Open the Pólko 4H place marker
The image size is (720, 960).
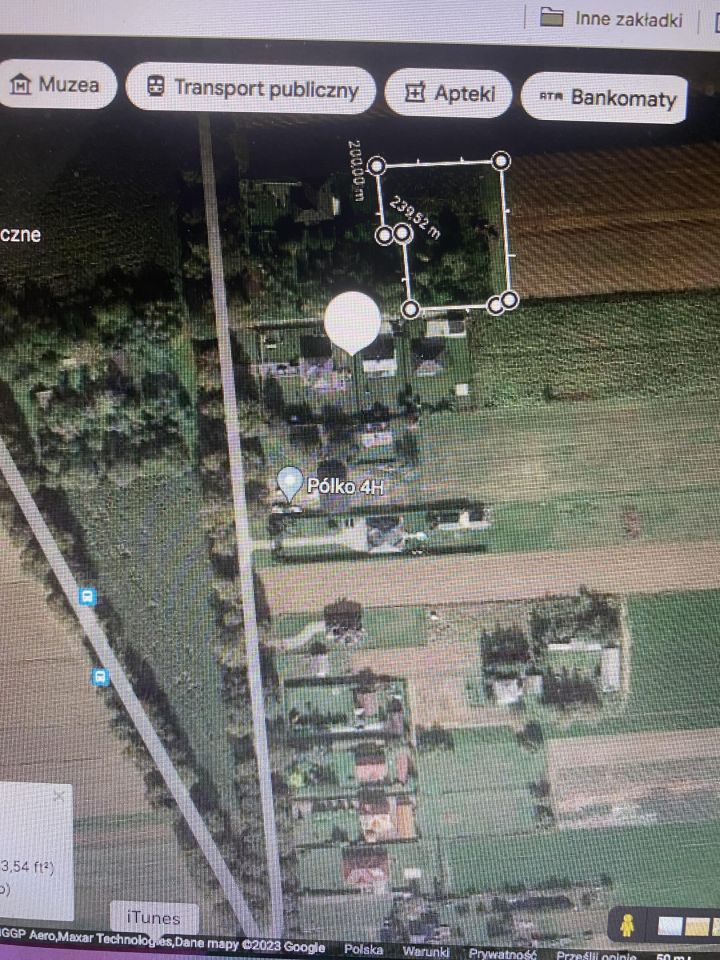coord(291,483)
